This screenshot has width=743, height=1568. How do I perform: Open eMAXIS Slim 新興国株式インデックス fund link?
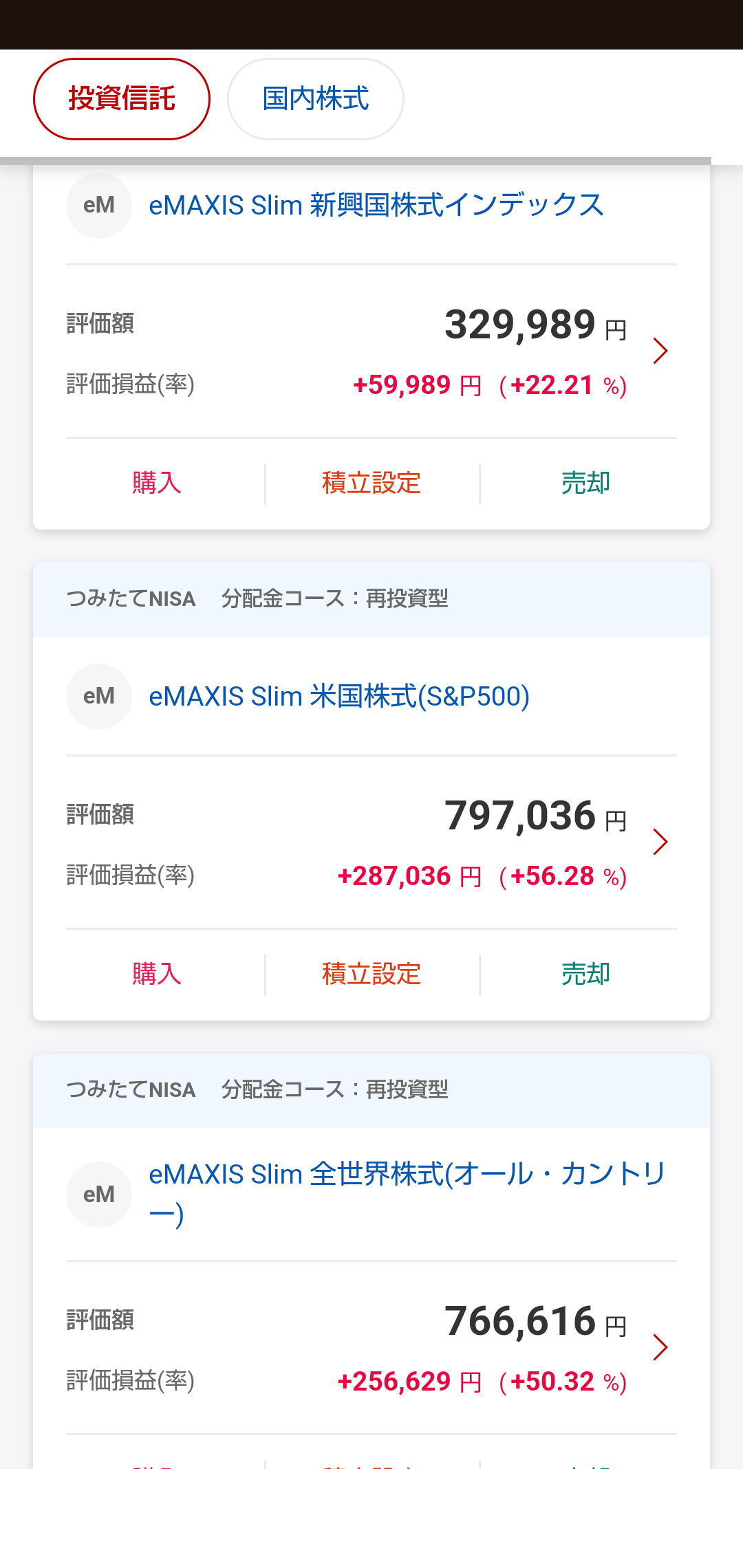(x=376, y=205)
